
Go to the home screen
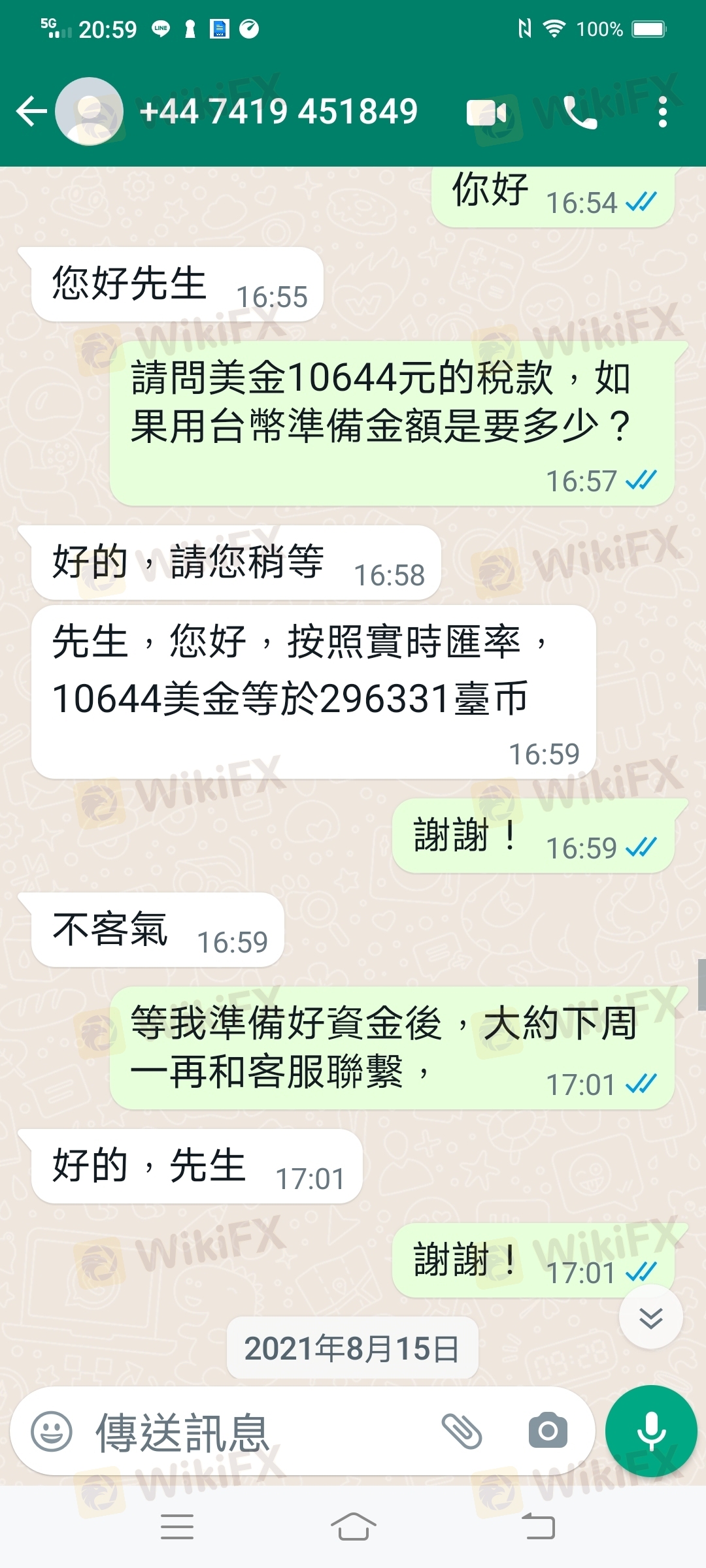coord(353,1527)
